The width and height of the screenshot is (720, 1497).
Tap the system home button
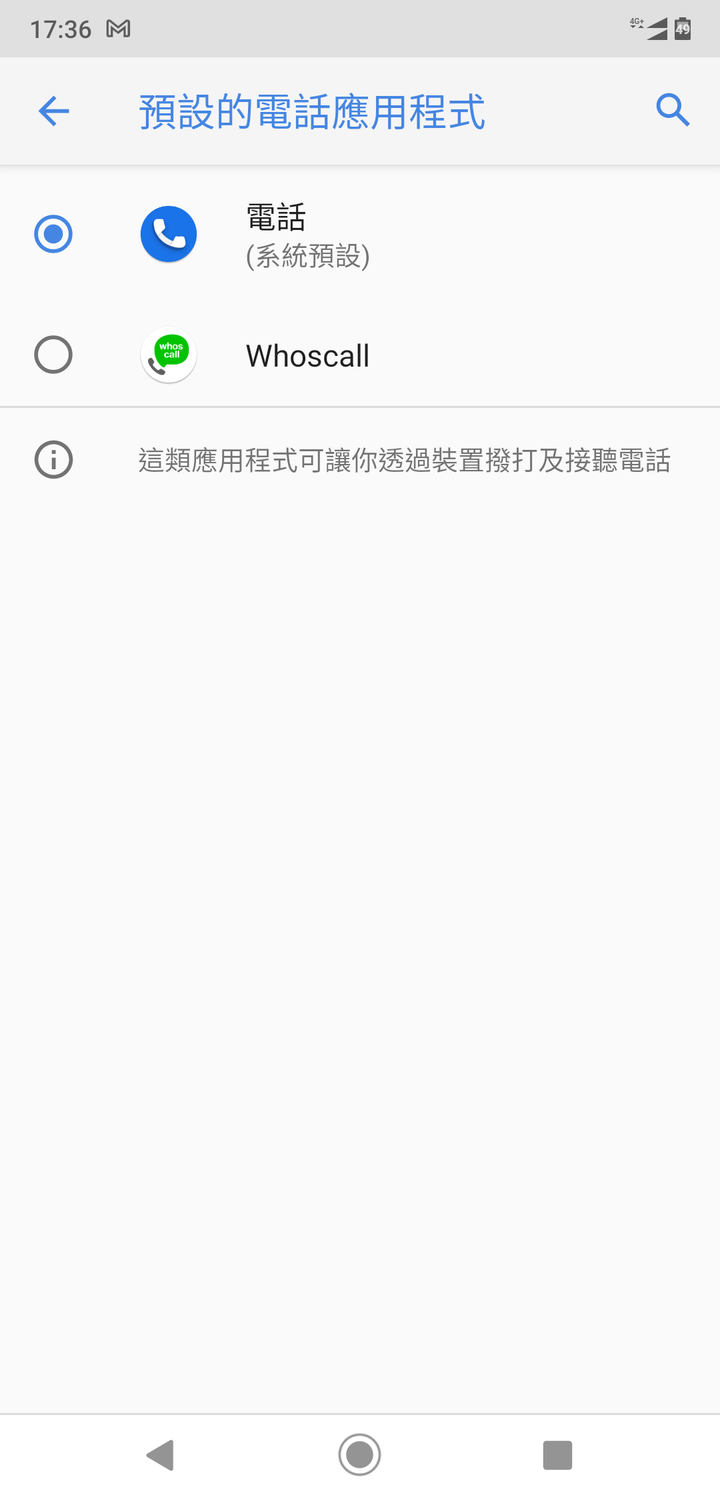click(x=359, y=1454)
